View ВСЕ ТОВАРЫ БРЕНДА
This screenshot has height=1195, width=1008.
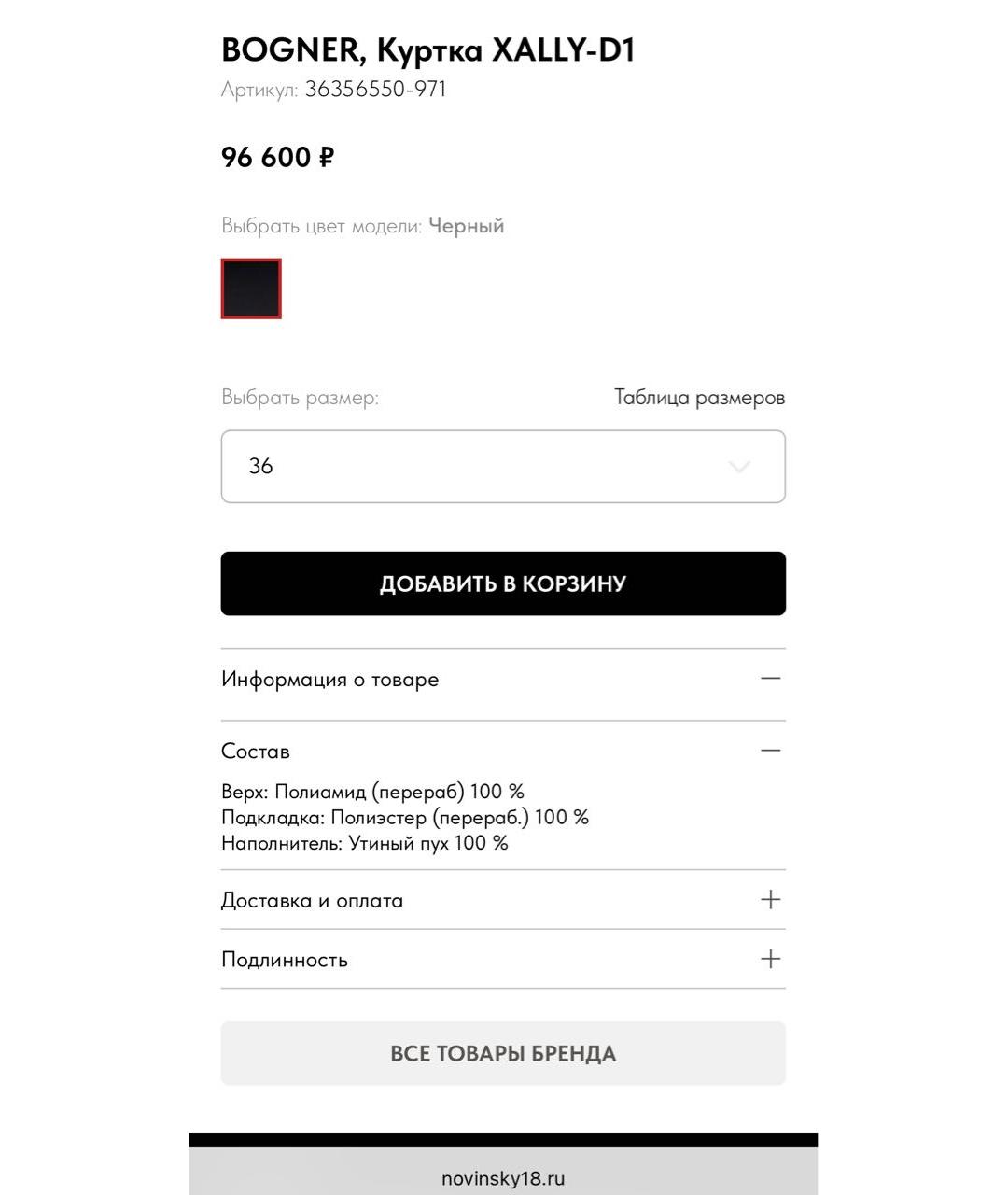pyautogui.click(x=503, y=1053)
